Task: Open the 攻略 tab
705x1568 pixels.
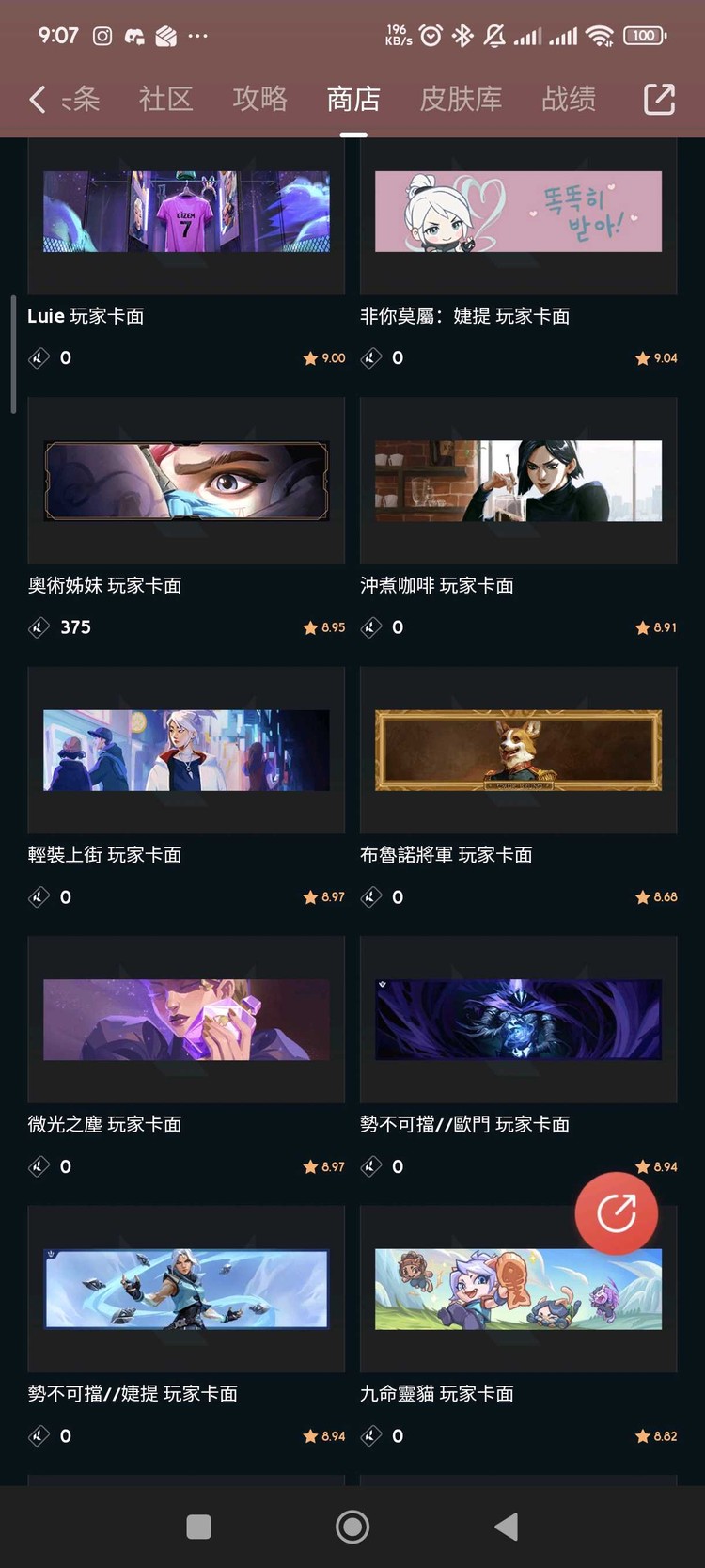Action: (x=259, y=98)
